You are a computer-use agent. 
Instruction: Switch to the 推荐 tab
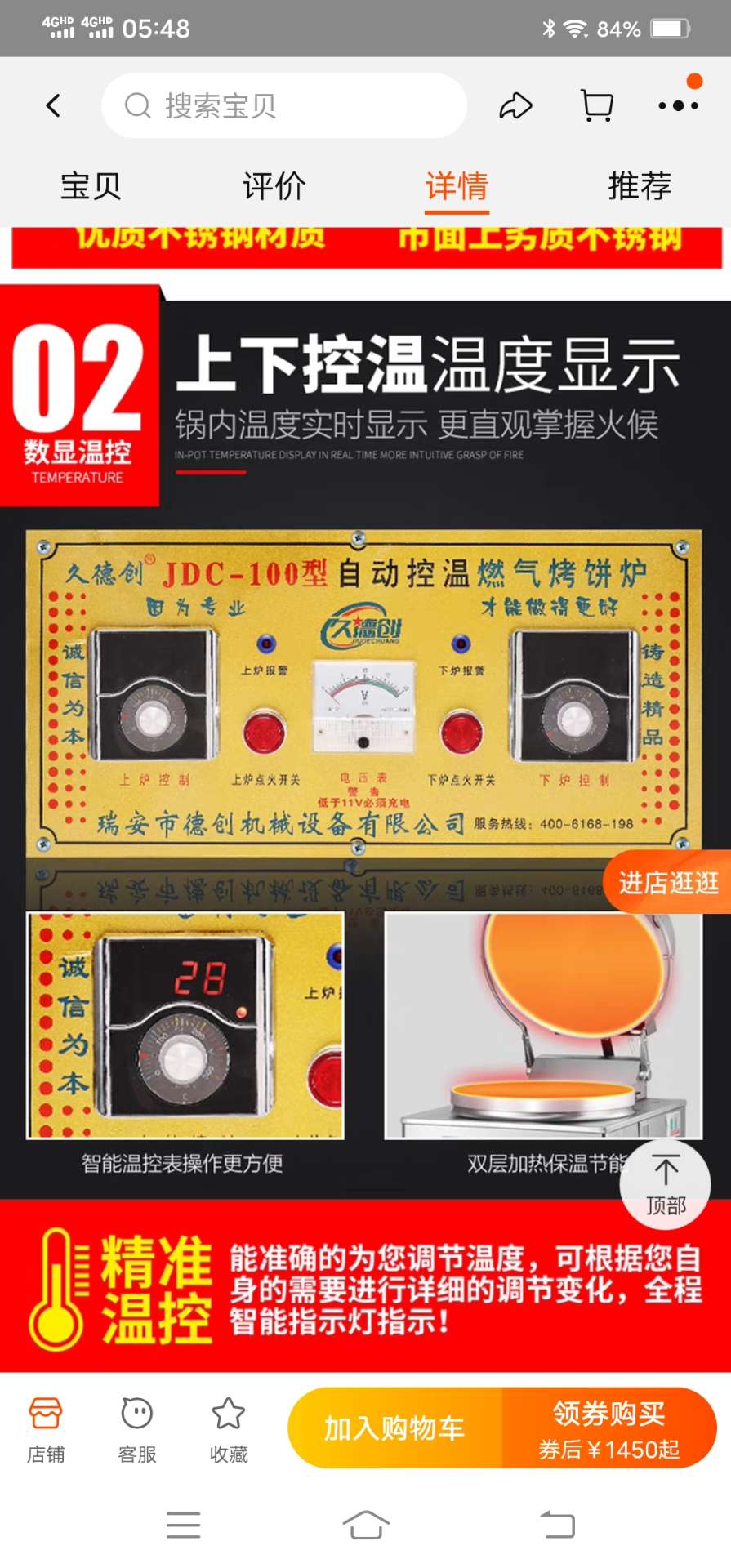click(x=640, y=186)
